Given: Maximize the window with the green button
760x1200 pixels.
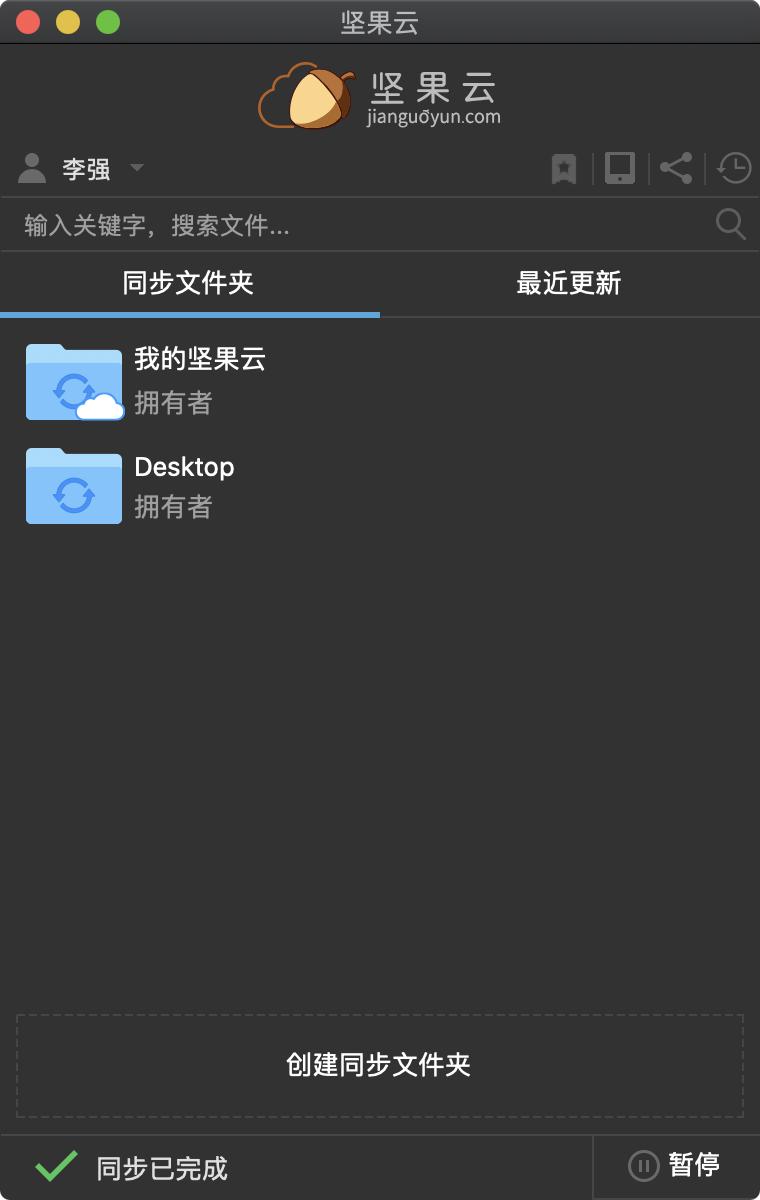Looking at the screenshot, I should pos(107,22).
